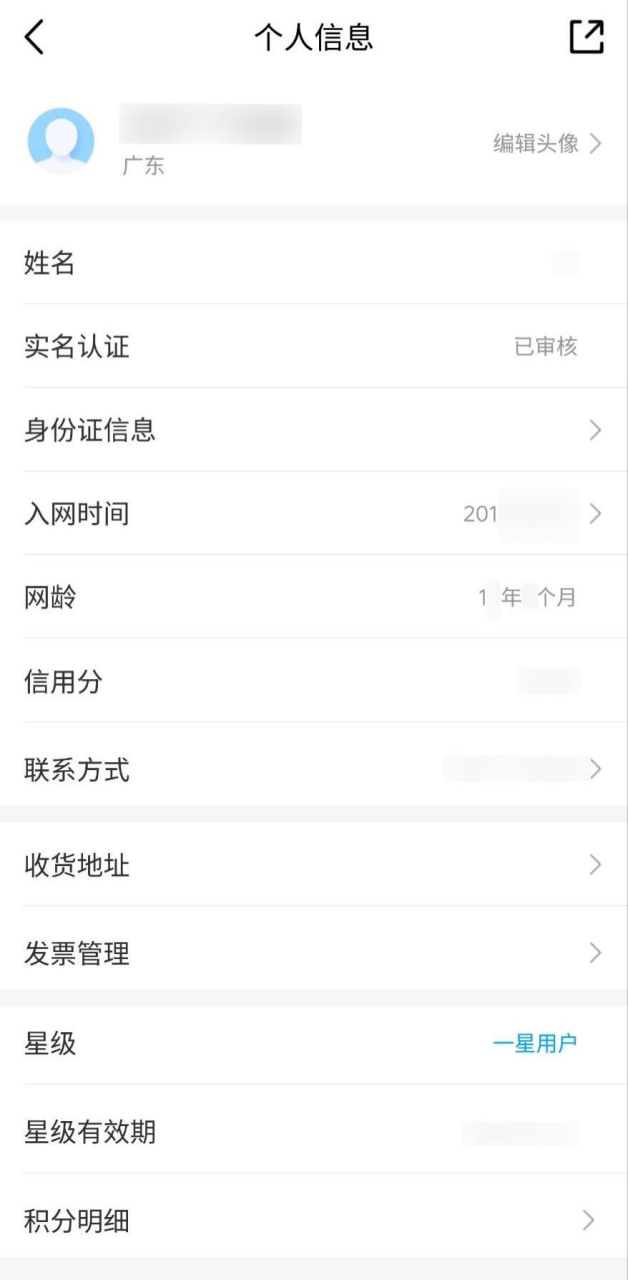View 积分明细 details
This screenshot has width=628, height=1280.
(313, 1220)
